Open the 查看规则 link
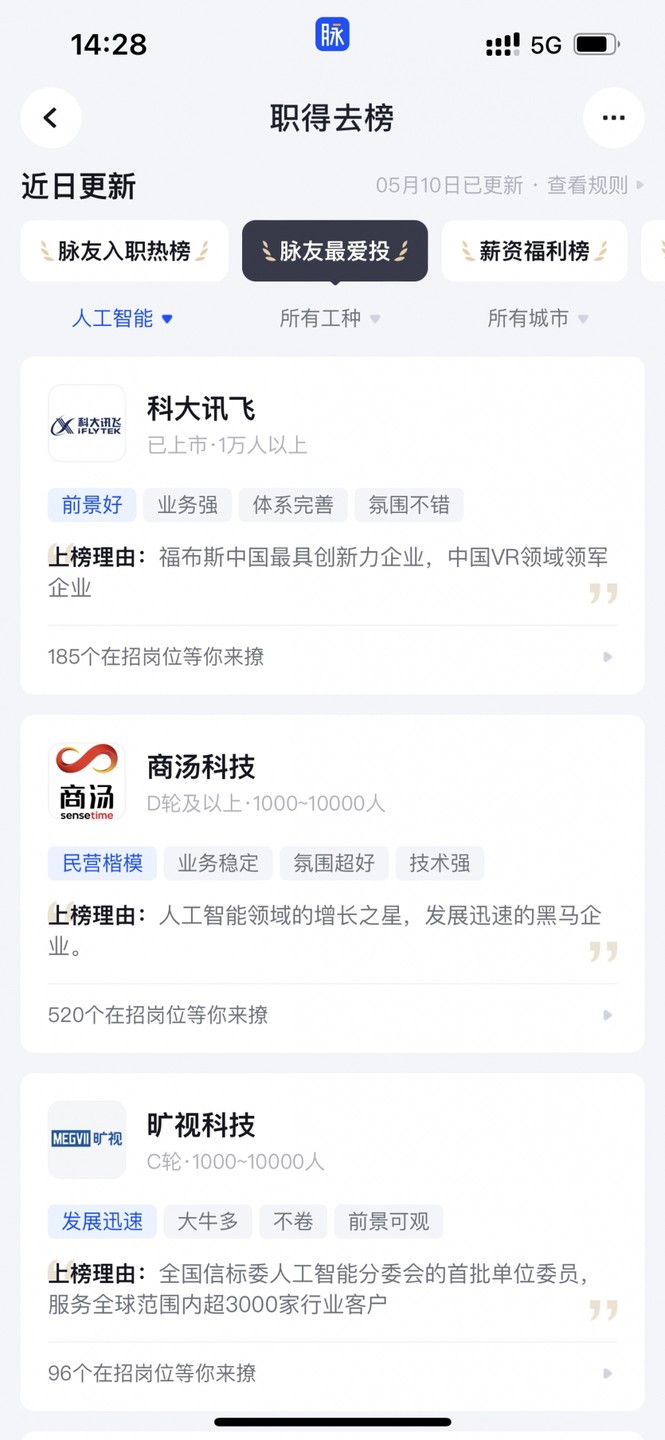 (594, 186)
